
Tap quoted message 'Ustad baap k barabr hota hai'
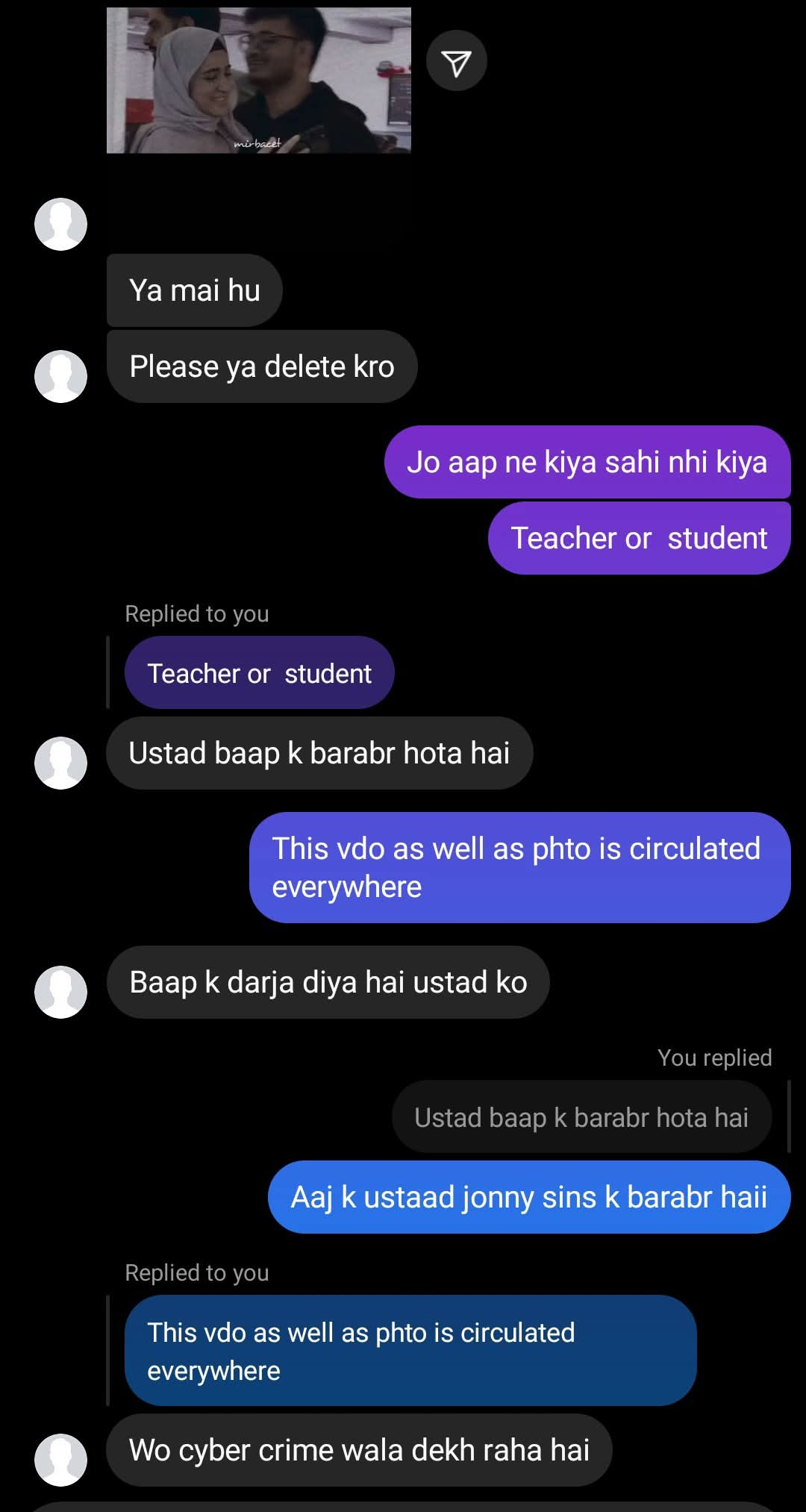coord(581,1117)
